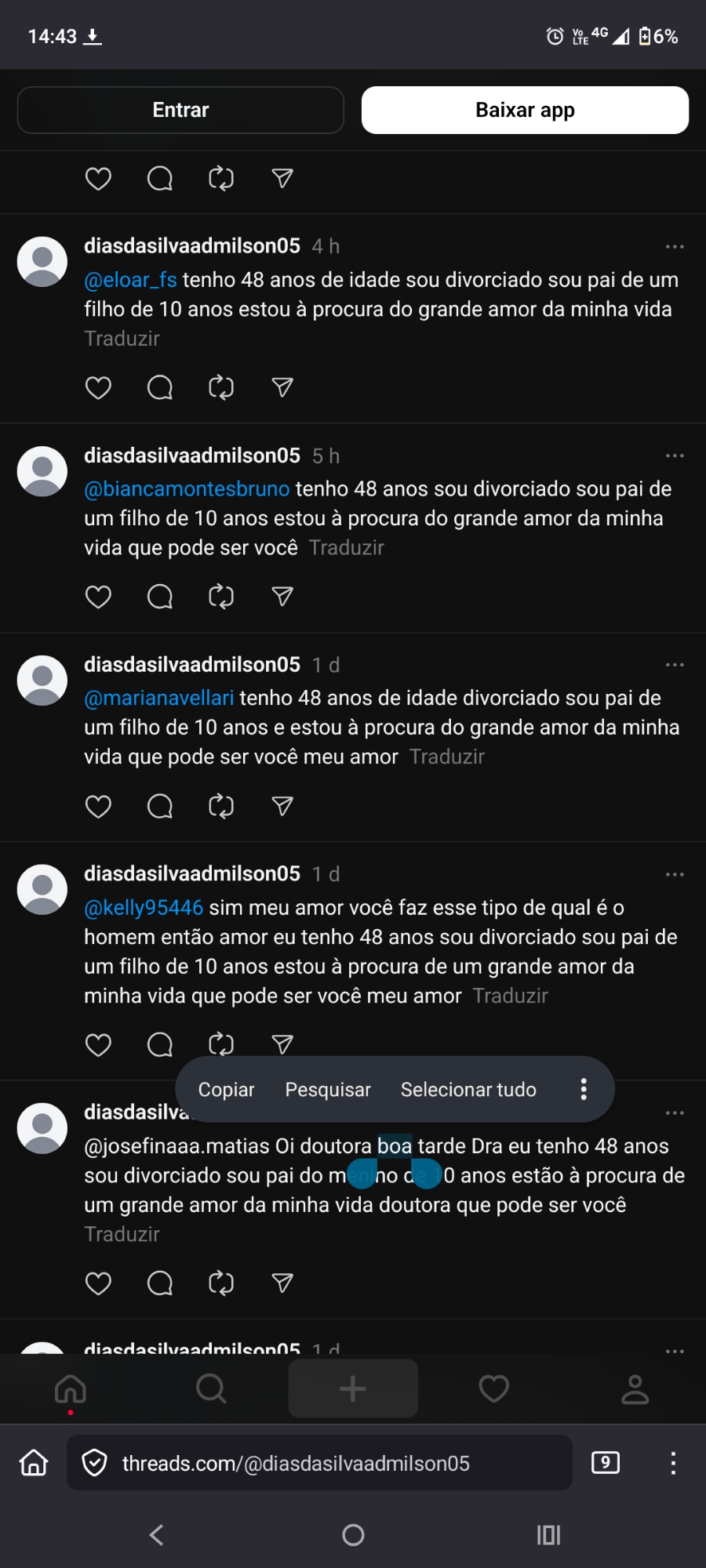Open @biancamontesbruno profile mention

click(187, 489)
